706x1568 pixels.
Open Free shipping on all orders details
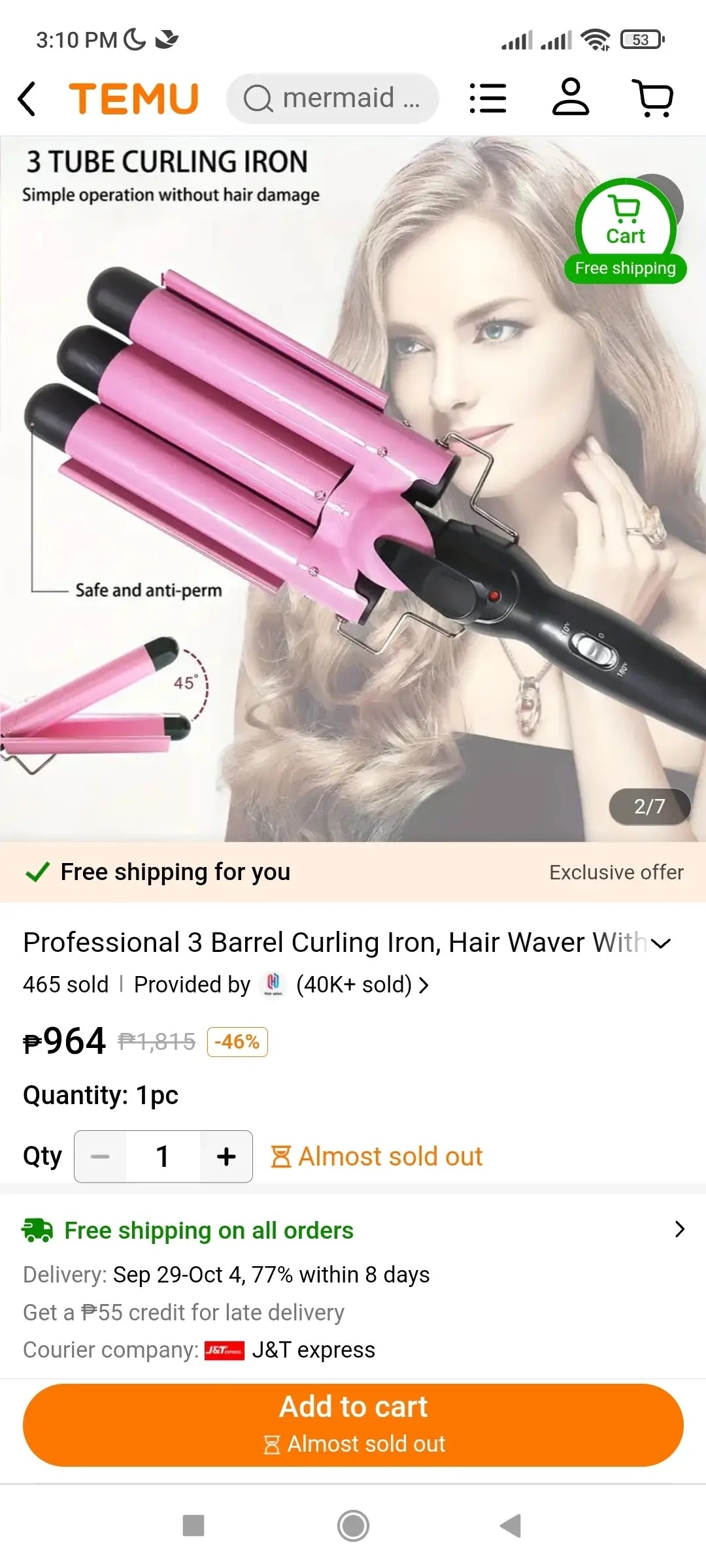click(353, 1230)
